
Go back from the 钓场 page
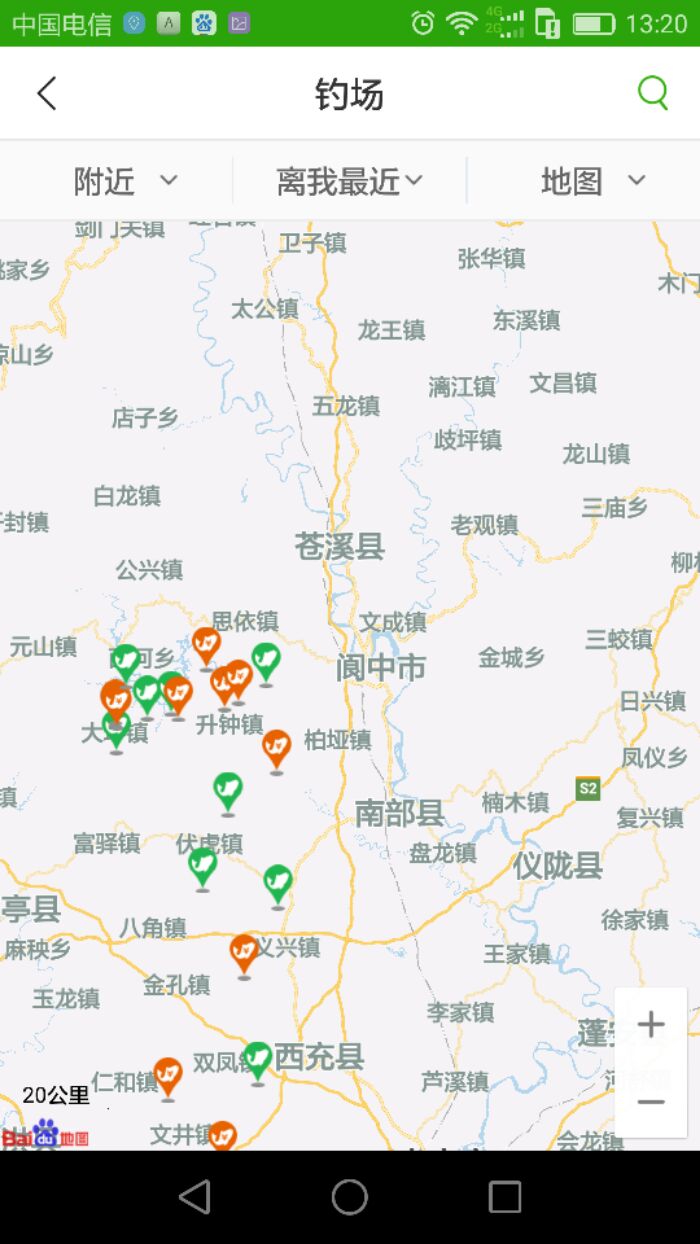coord(46,94)
